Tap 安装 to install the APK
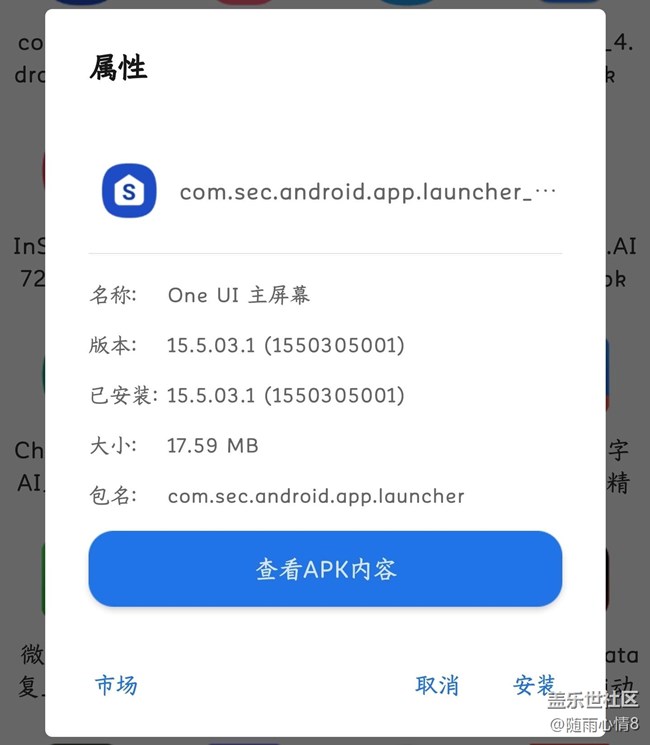The width and height of the screenshot is (650, 745). point(534,685)
